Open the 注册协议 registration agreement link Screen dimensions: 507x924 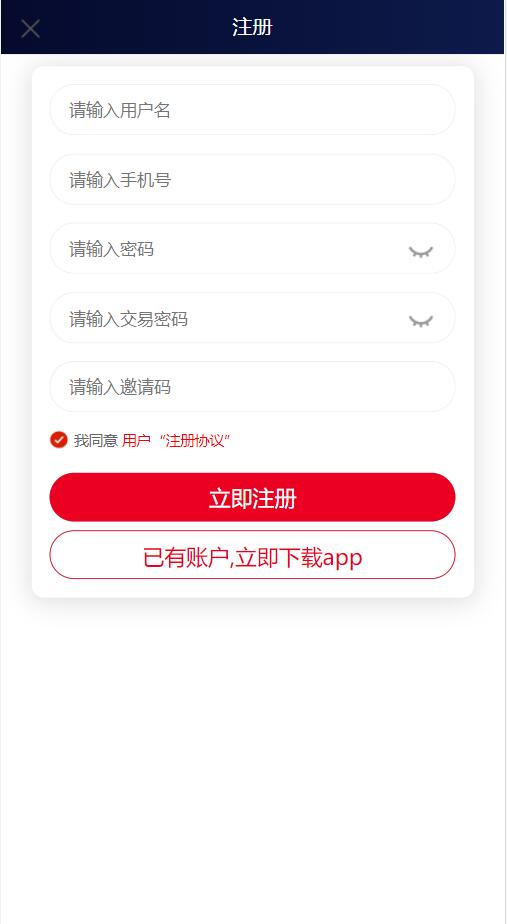(195, 440)
